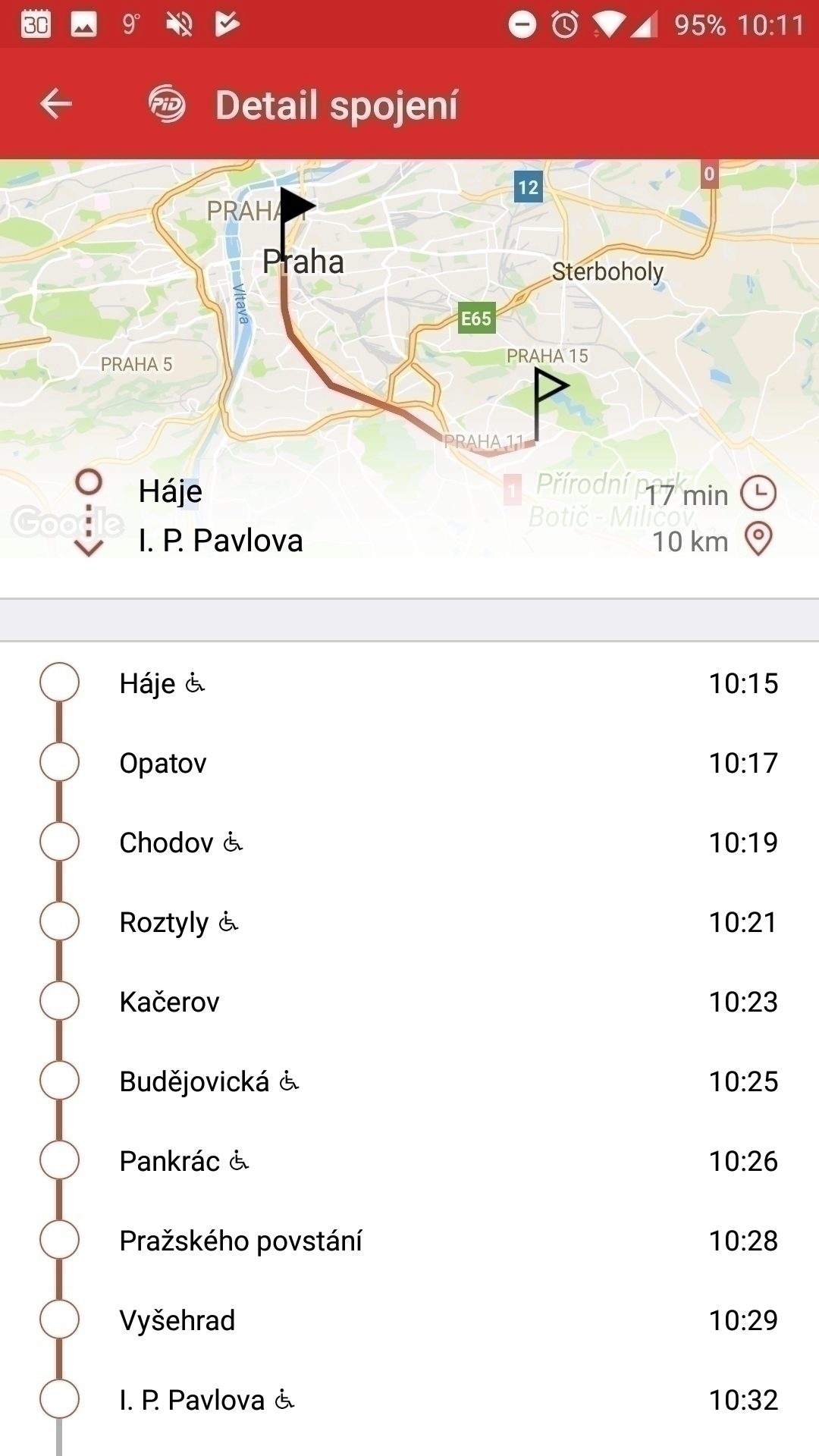Screen dimensions: 819x1456
Task: Open the I. P. Pavlova stop at 10:32
Action: 409,1399
